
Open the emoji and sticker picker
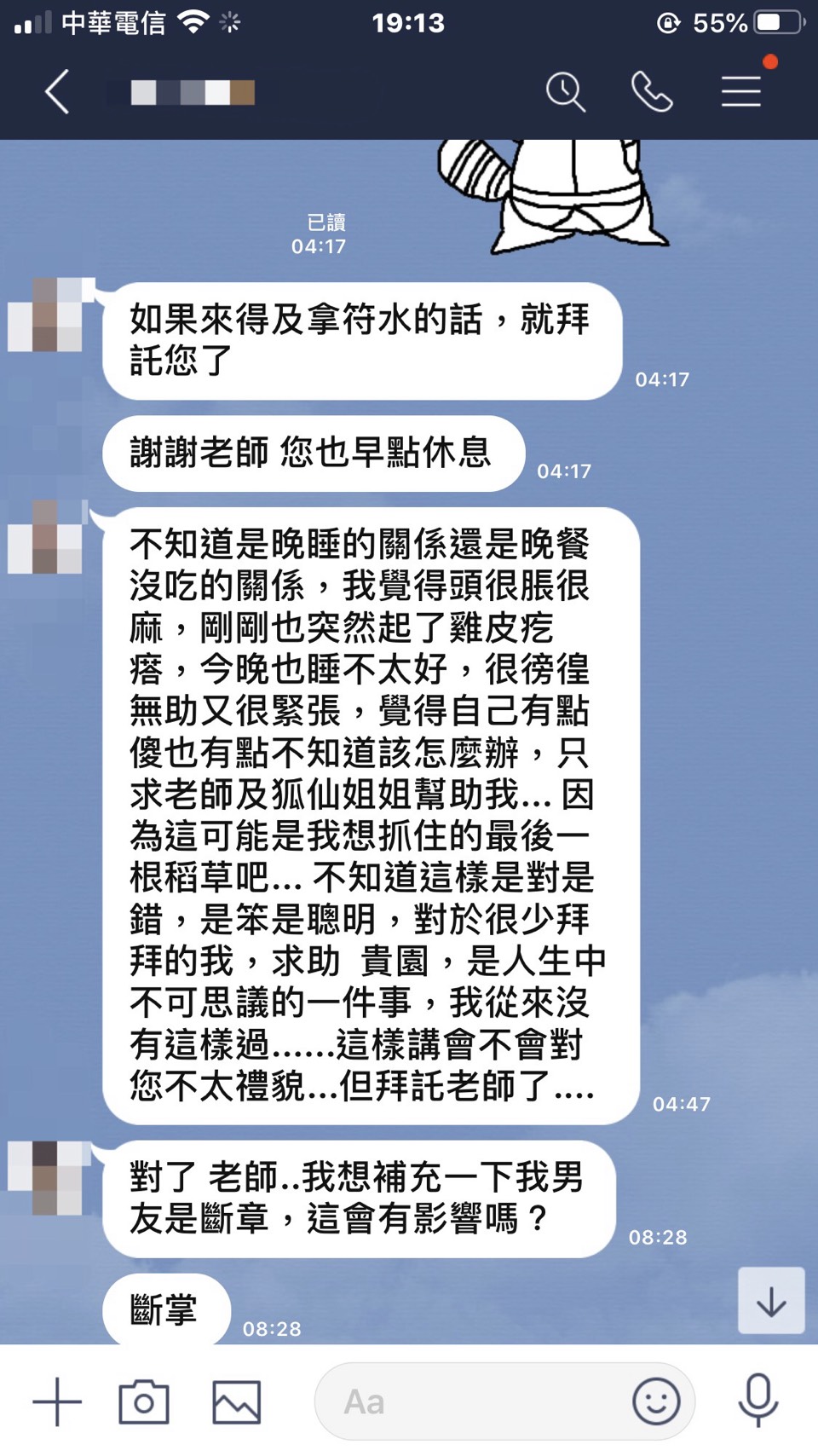656,1401
